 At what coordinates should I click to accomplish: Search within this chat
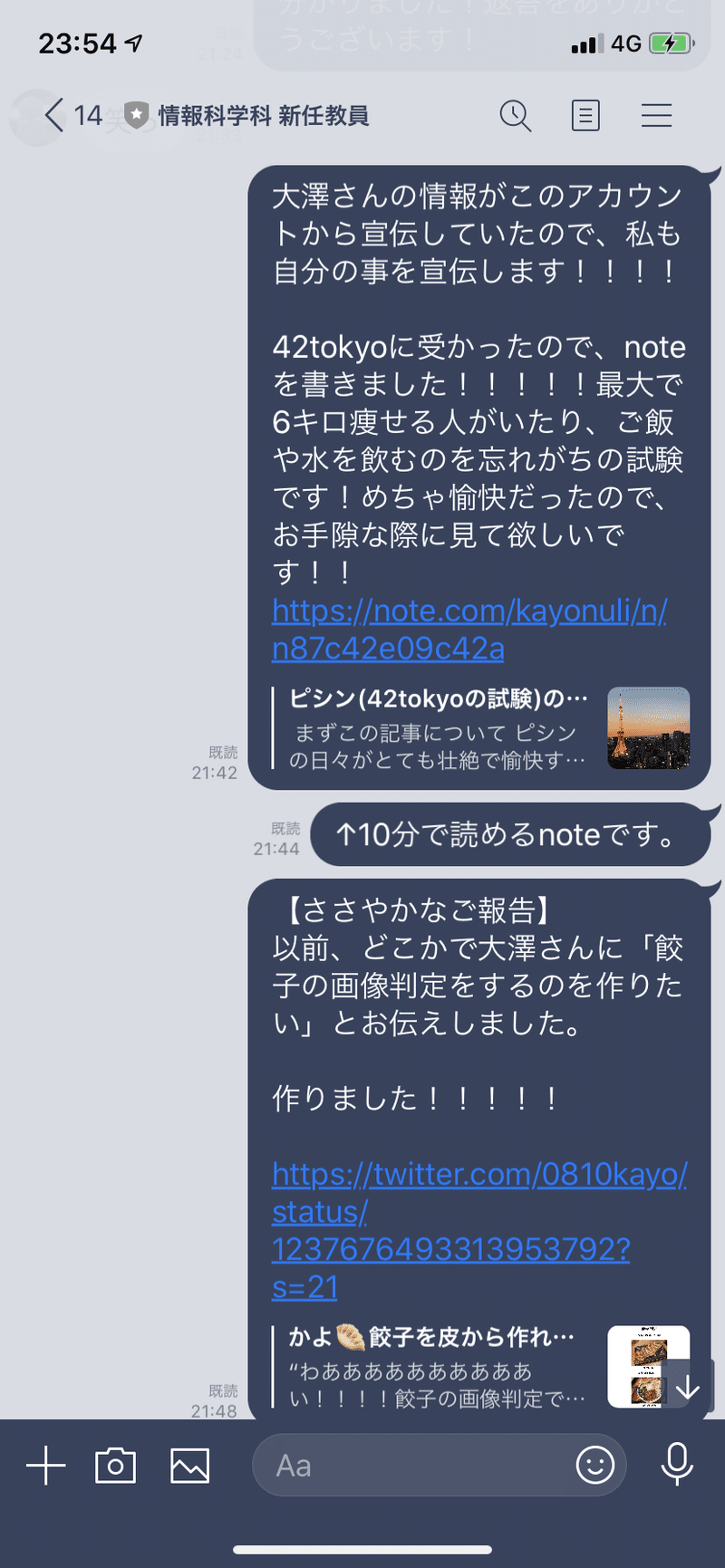point(515,116)
